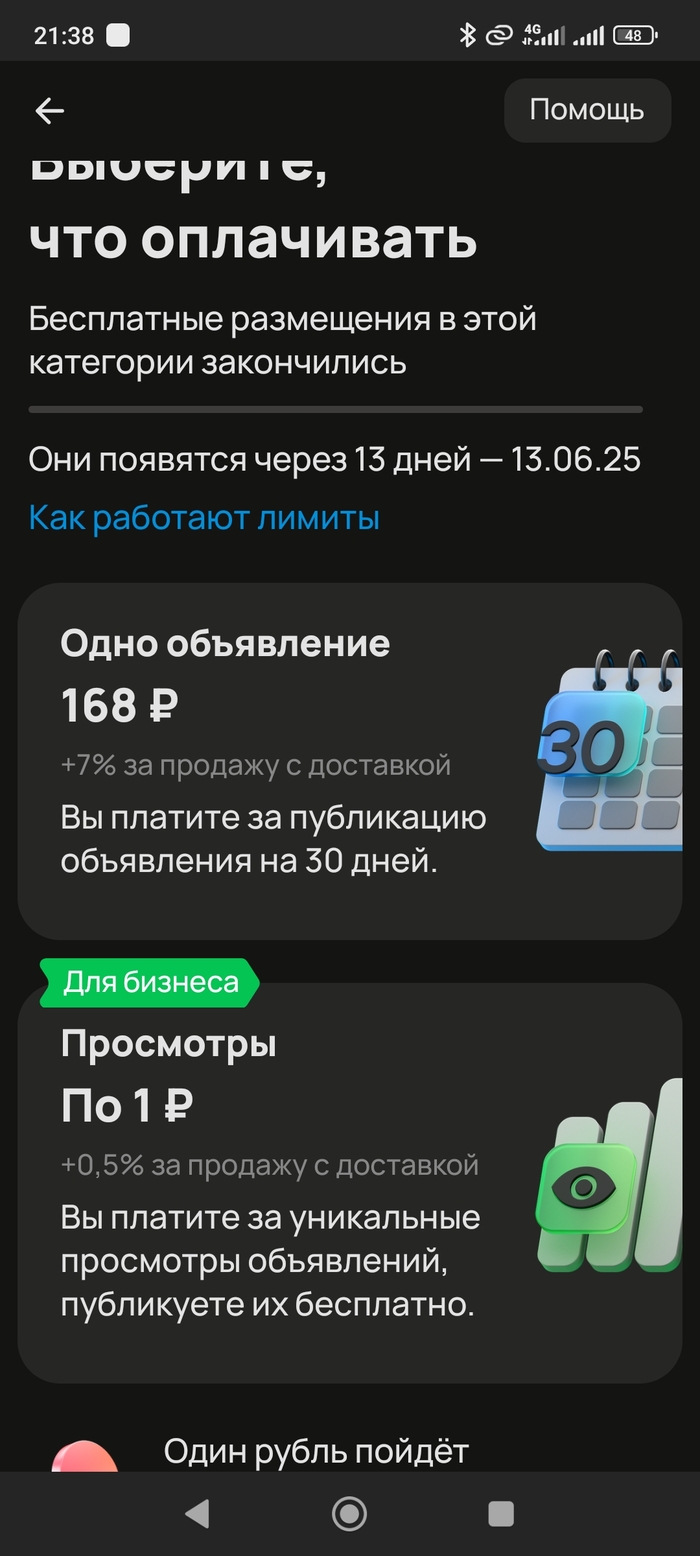
Task: Tap the system home button
Action: (x=349, y=1514)
